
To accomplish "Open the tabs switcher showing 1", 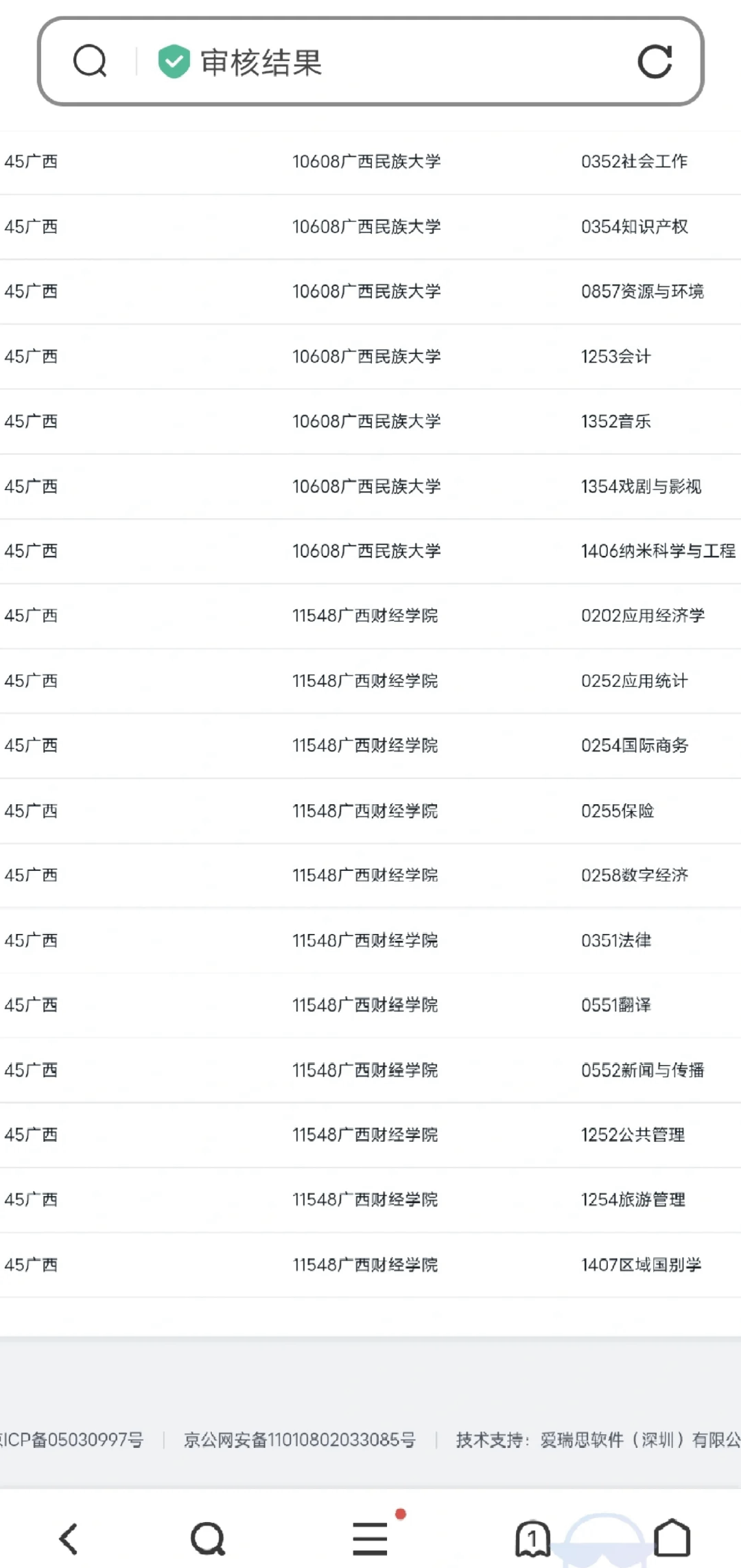I will 532,1538.
